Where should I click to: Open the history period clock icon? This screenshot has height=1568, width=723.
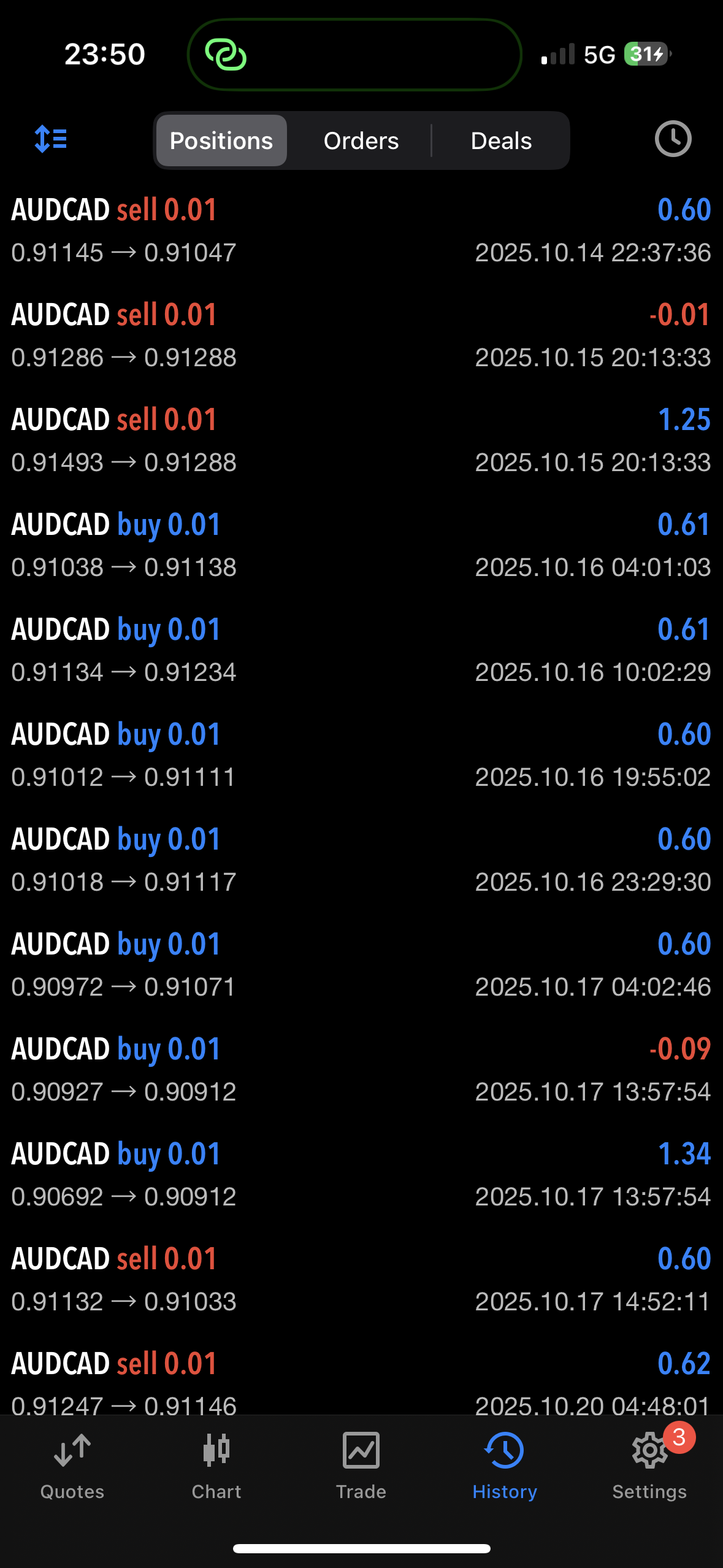coord(673,139)
